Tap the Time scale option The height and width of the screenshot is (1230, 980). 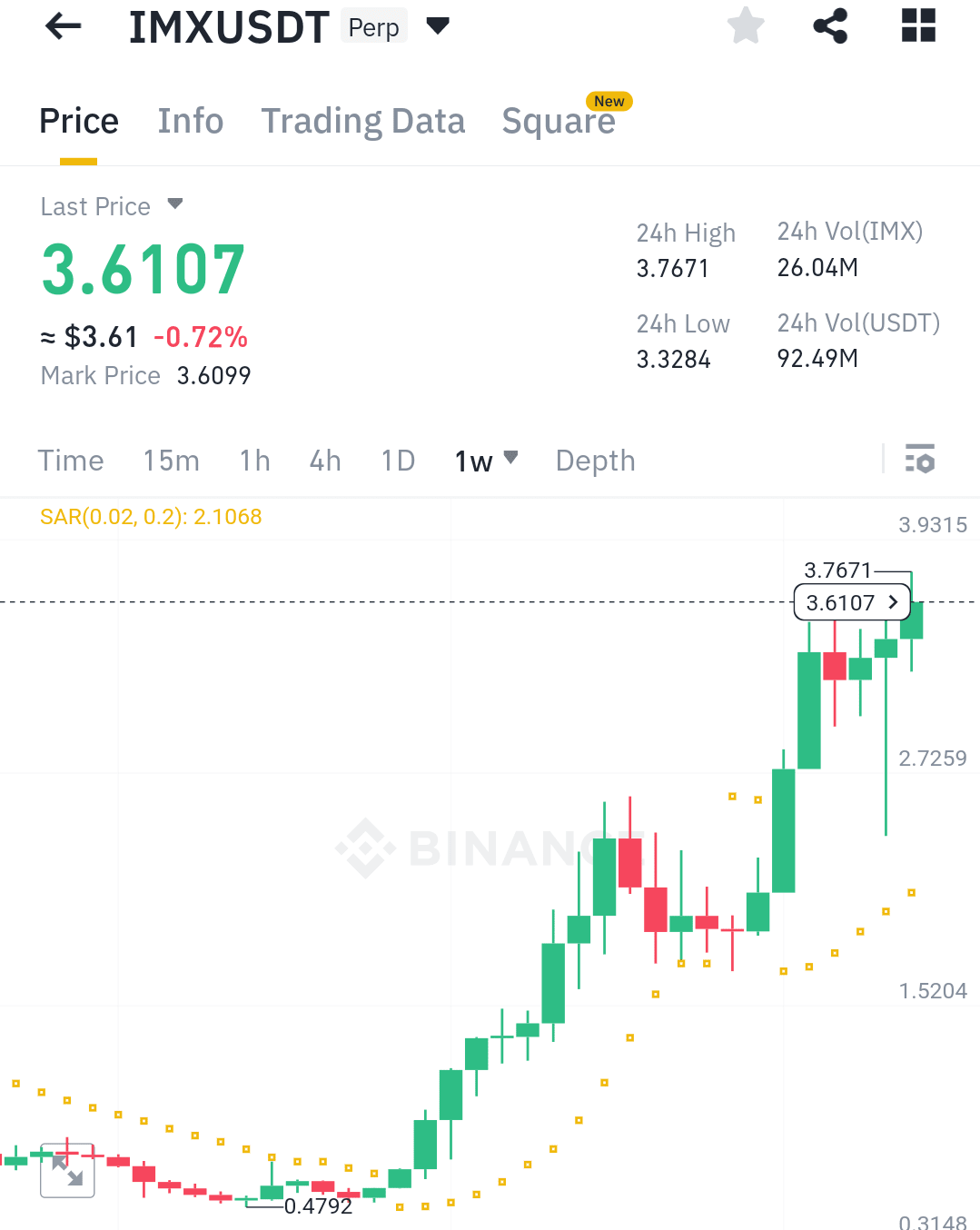pos(71,461)
